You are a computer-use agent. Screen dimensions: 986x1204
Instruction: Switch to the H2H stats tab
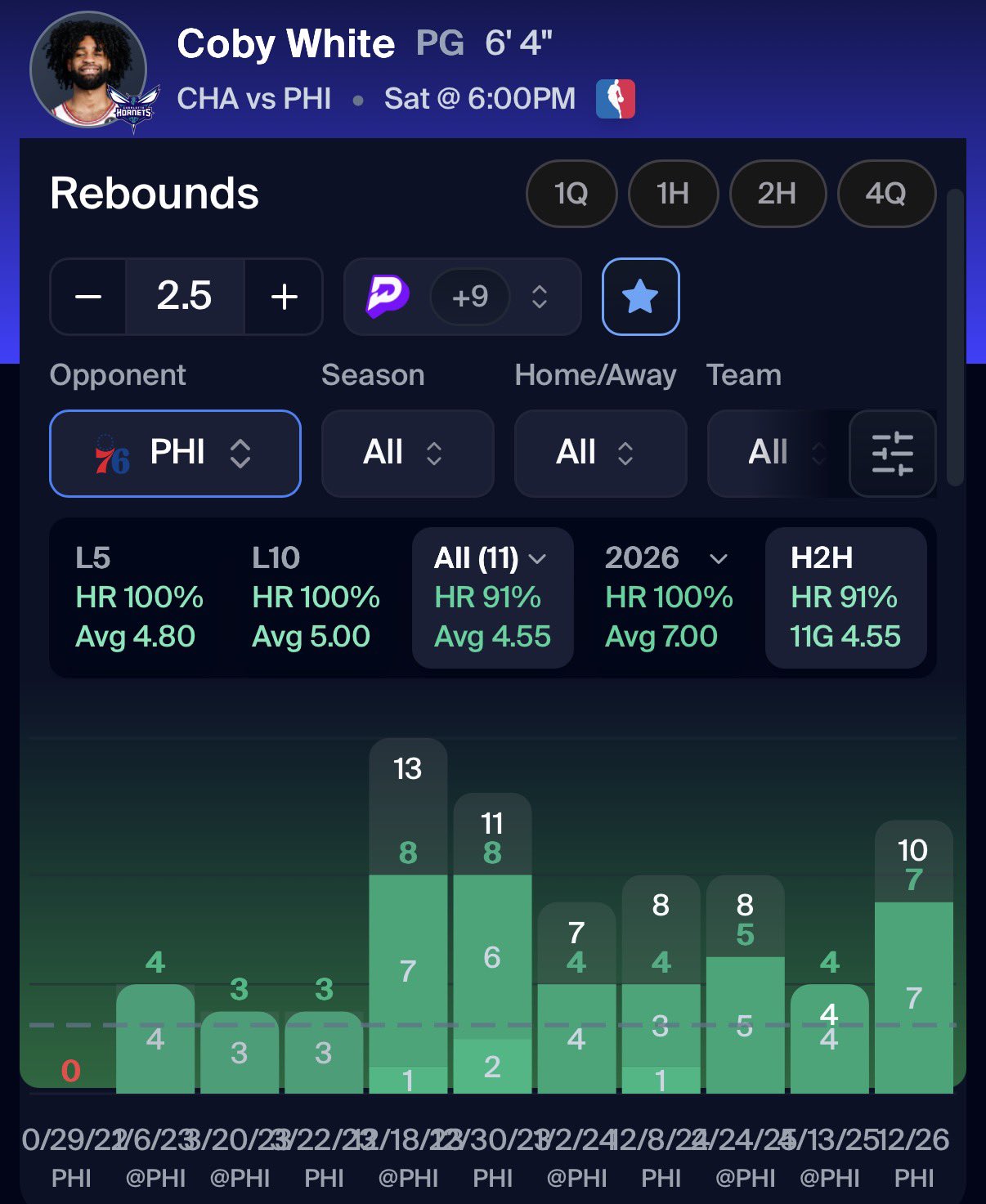[845, 598]
